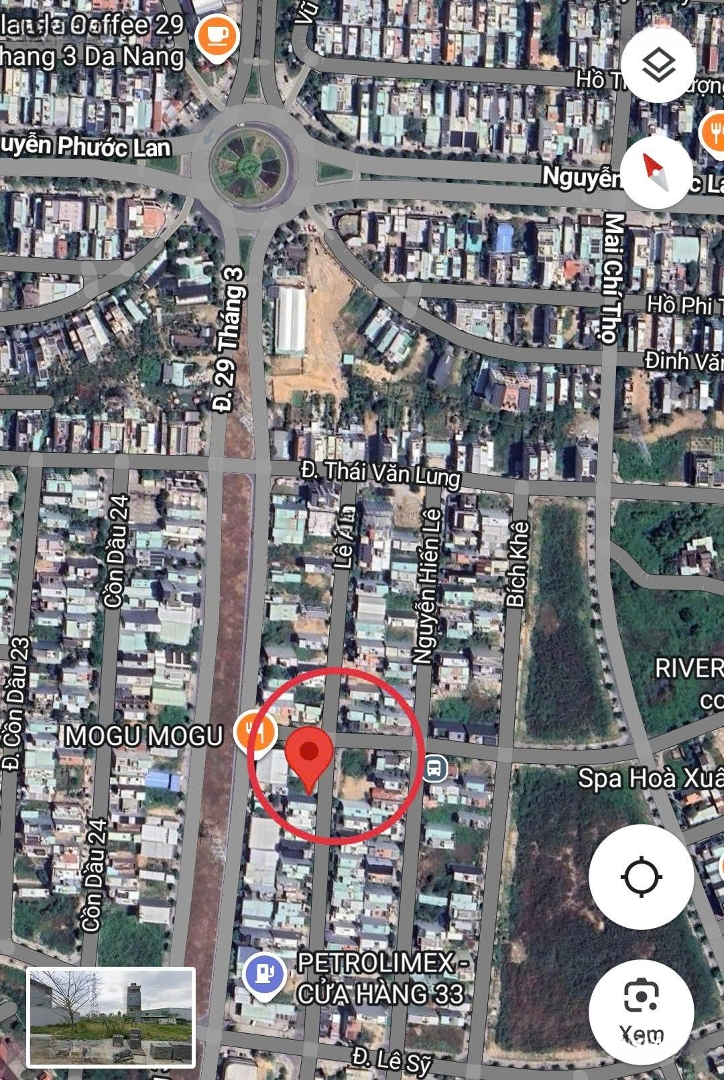
Task: Open the MOGU MOGU restaurant marker
Action: pos(254,732)
